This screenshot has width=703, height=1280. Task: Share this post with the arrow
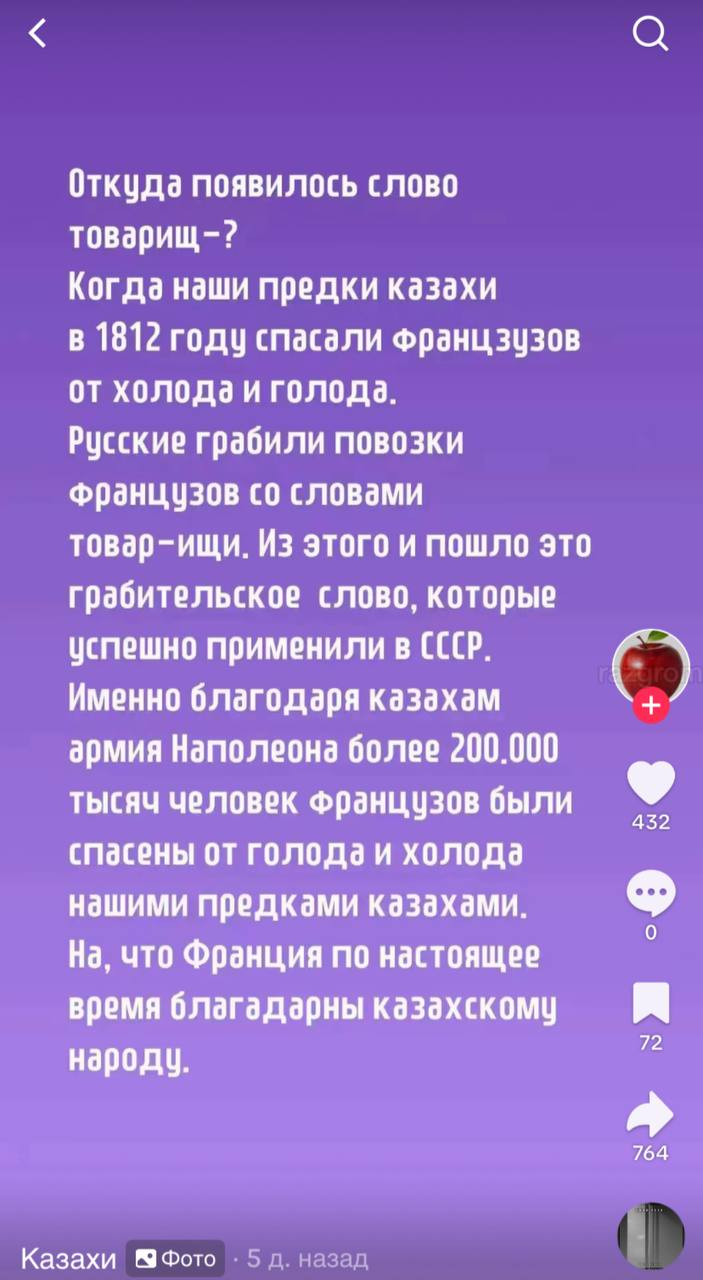651,1112
